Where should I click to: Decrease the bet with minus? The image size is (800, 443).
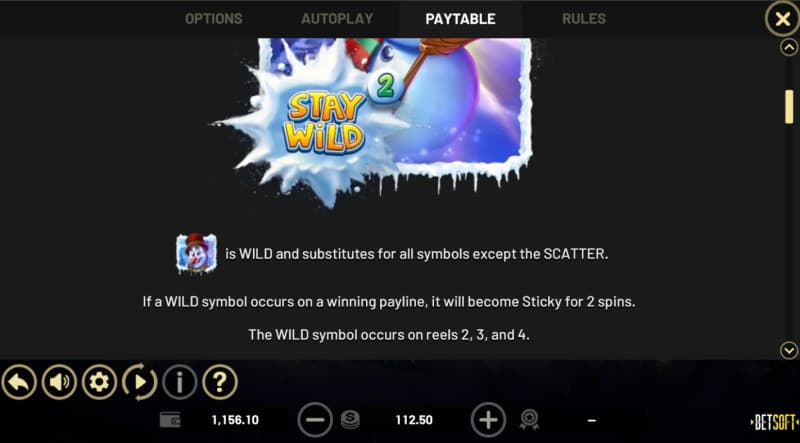tap(314, 420)
